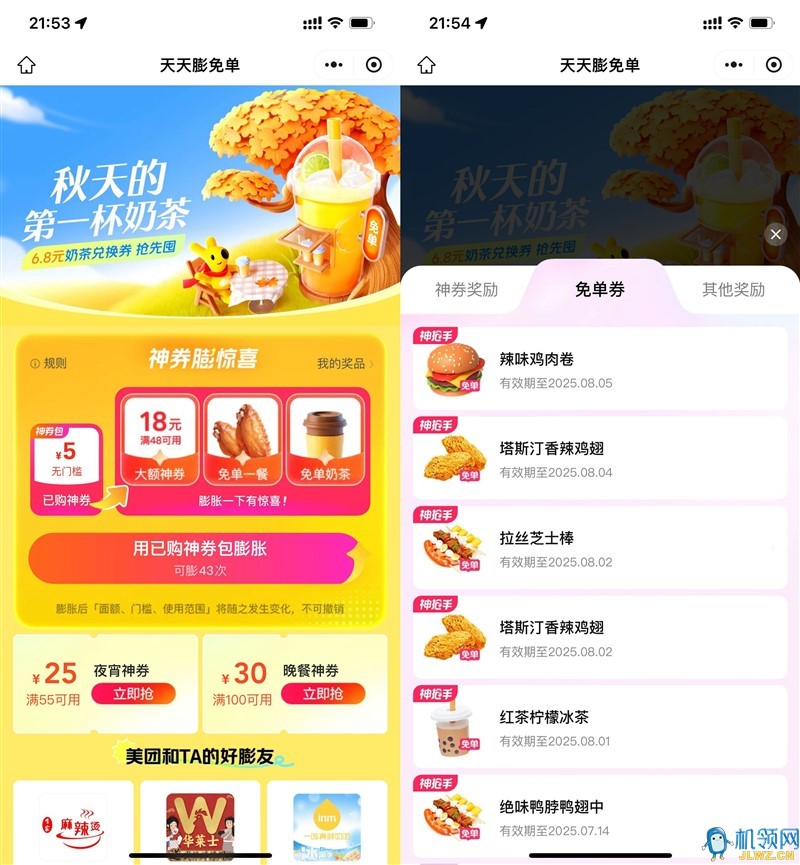Open the 拉丝芝士棒 free coupon

click(x=600, y=548)
